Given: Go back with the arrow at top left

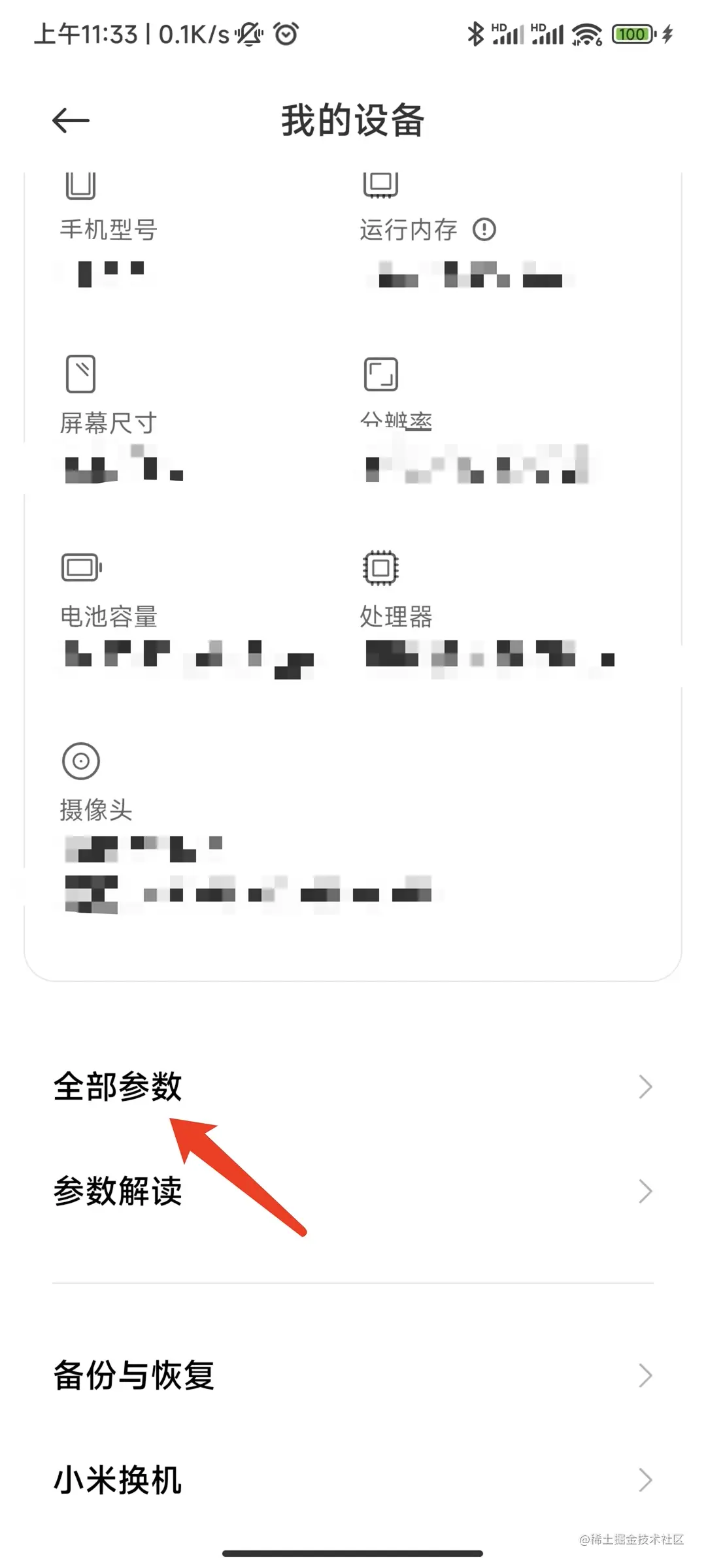Looking at the screenshot, I should (x=70, y=120).
